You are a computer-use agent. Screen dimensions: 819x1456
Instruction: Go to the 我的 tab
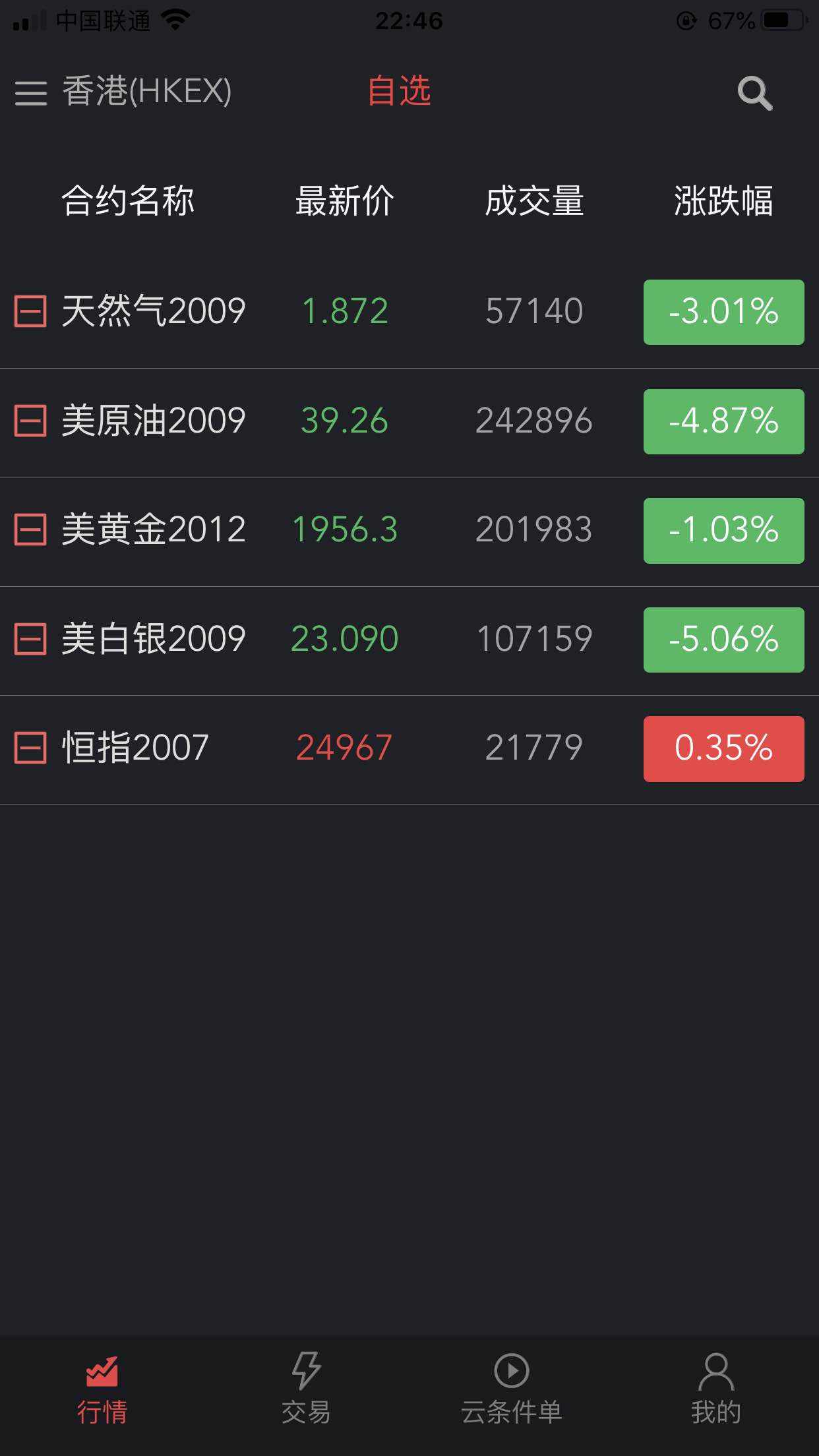tap(716, 1388)
